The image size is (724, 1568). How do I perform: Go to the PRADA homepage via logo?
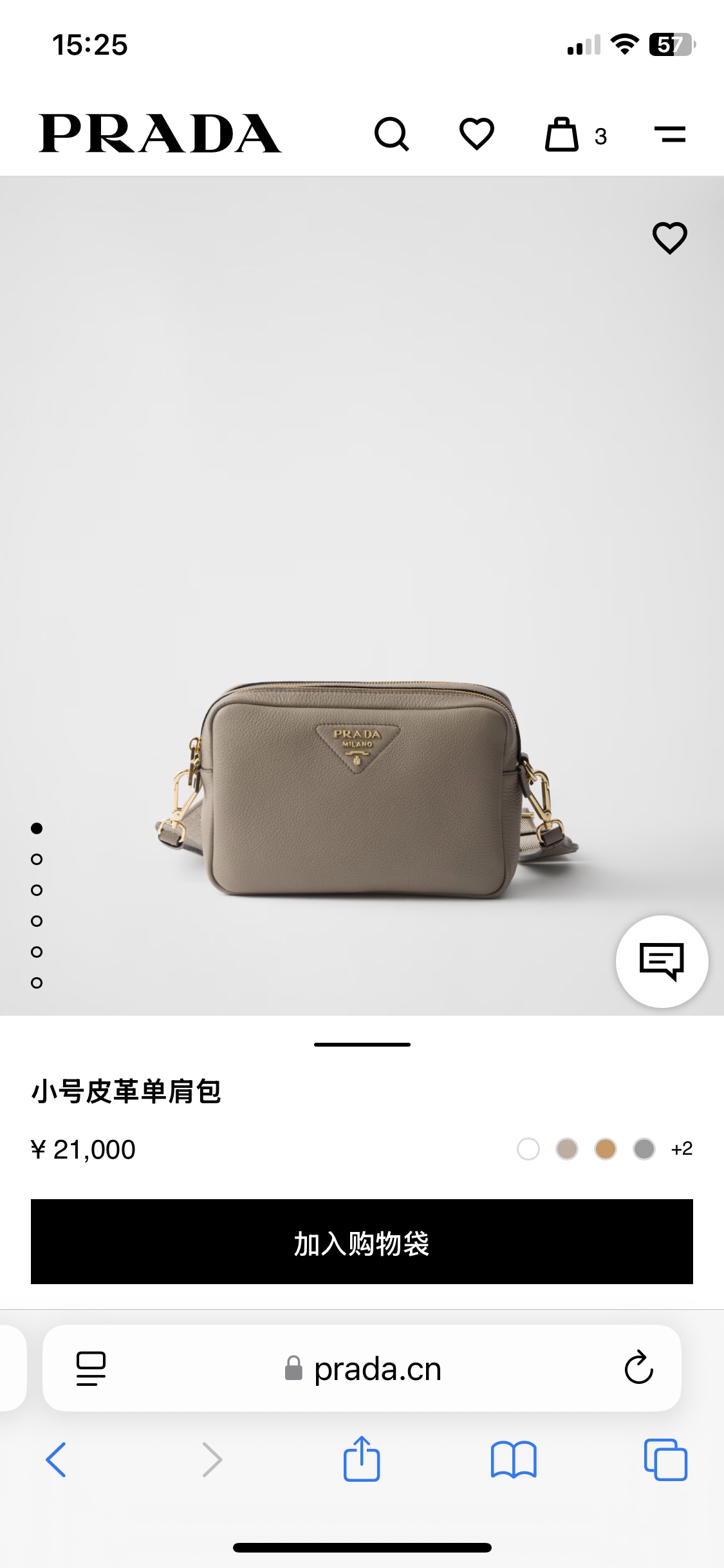160,134
